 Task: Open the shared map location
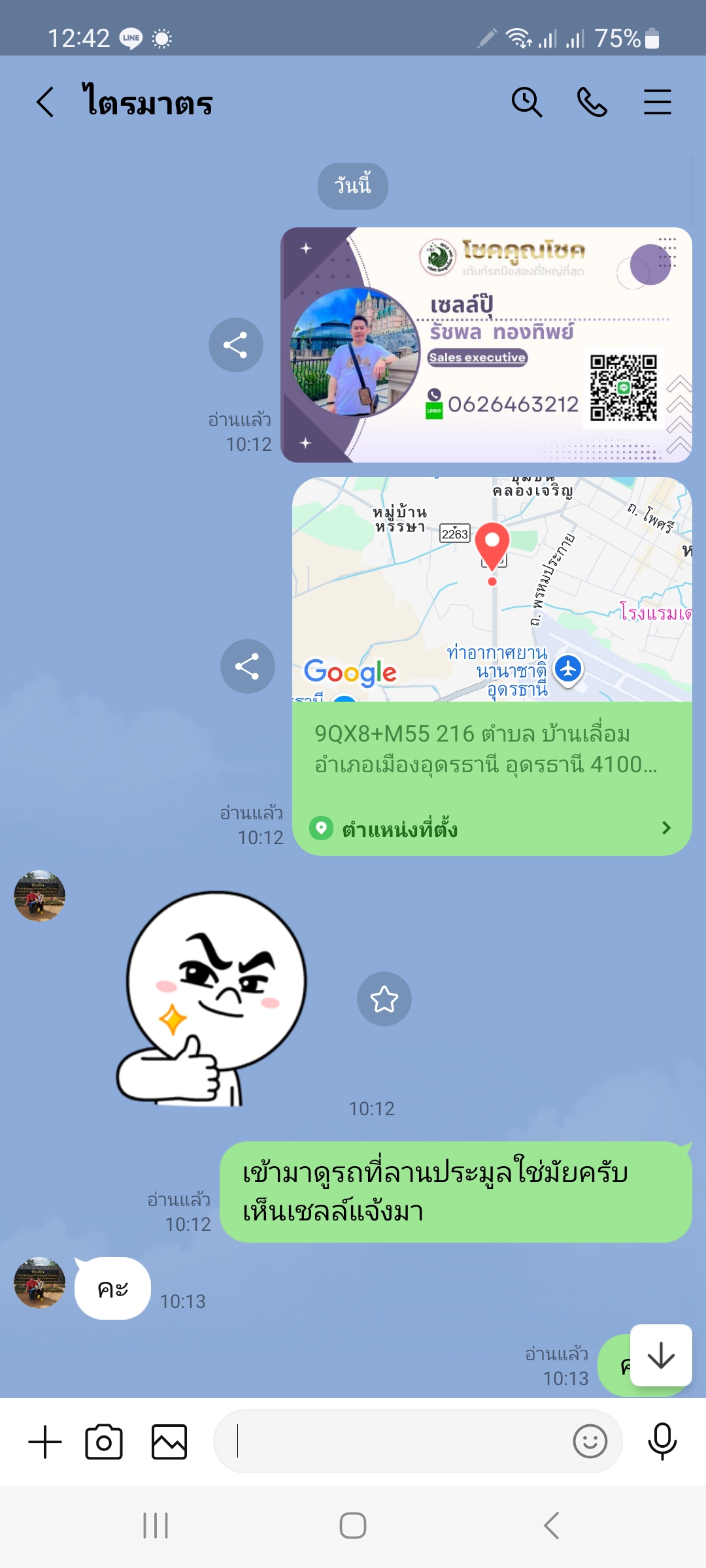point(492,589)
